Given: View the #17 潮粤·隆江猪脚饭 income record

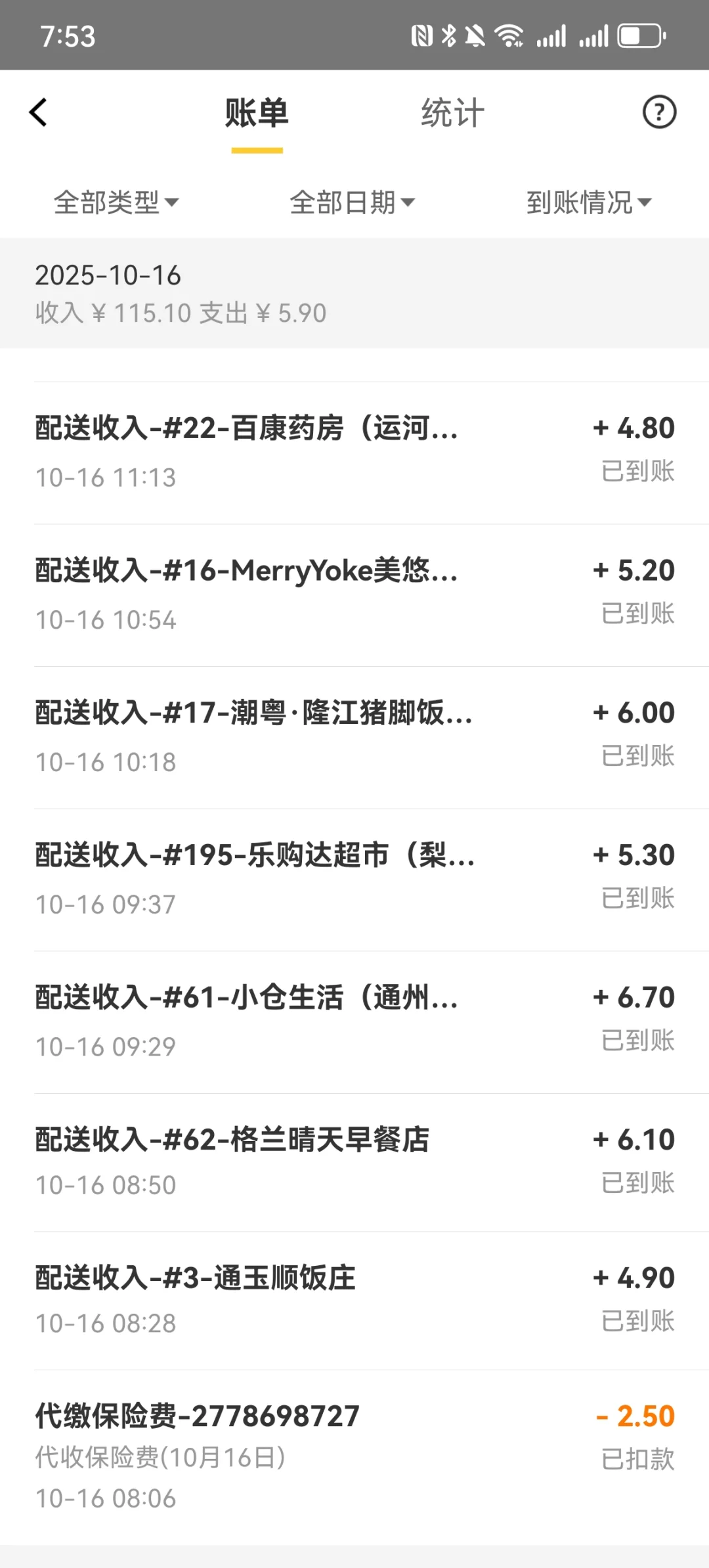Looking at the screenshot, I should point(354,737).
